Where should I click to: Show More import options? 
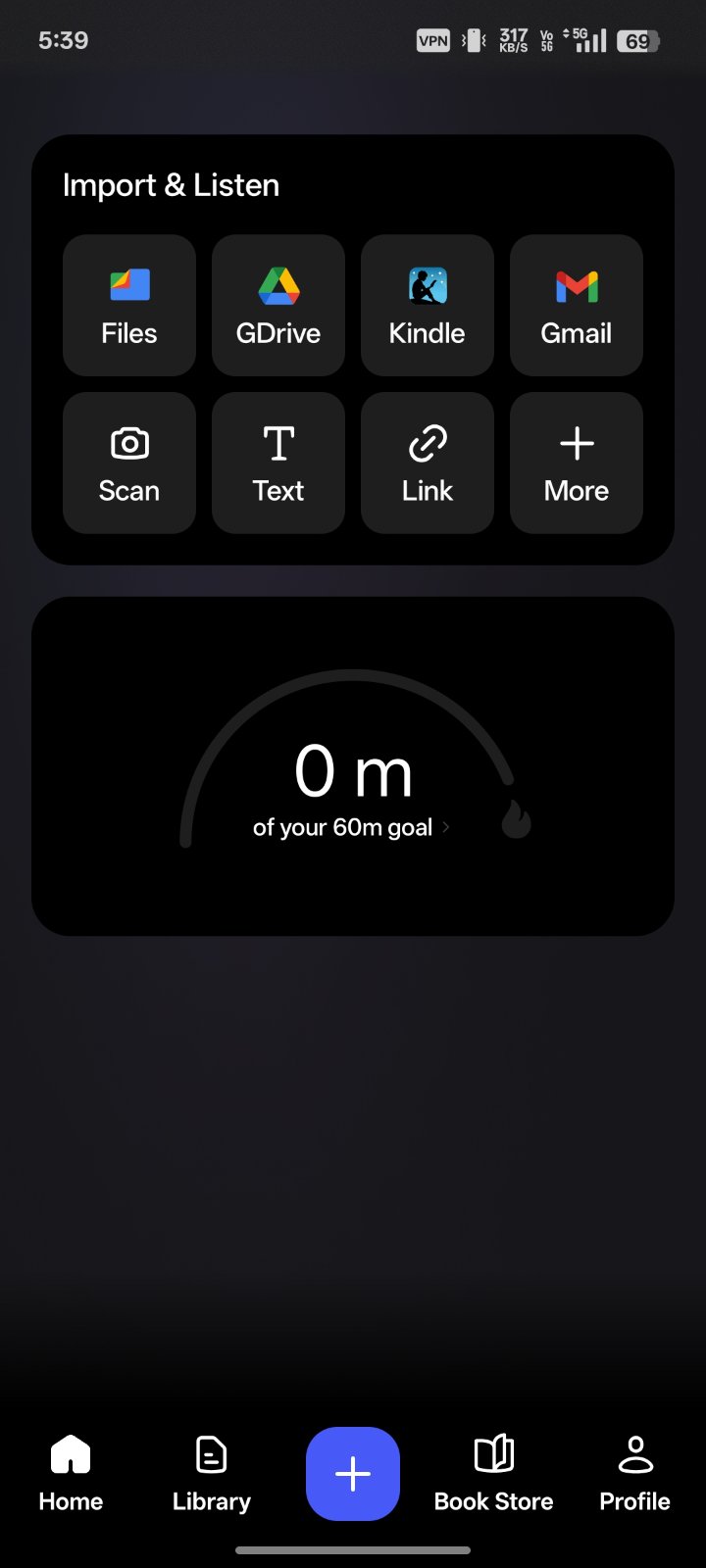coord(577,464)
